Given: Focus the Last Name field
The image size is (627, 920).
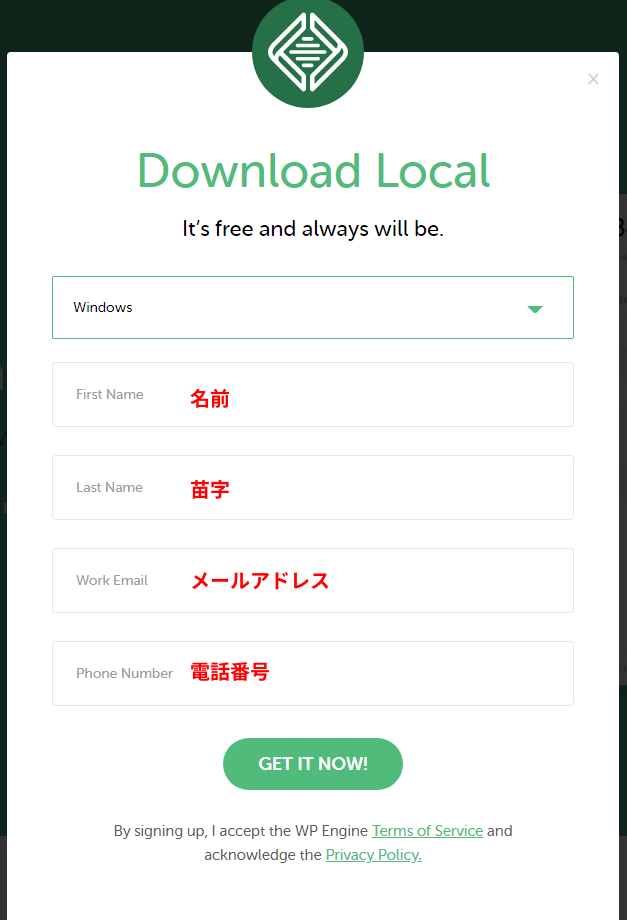Looking at the screenshot, I should (x=313, y=488).
